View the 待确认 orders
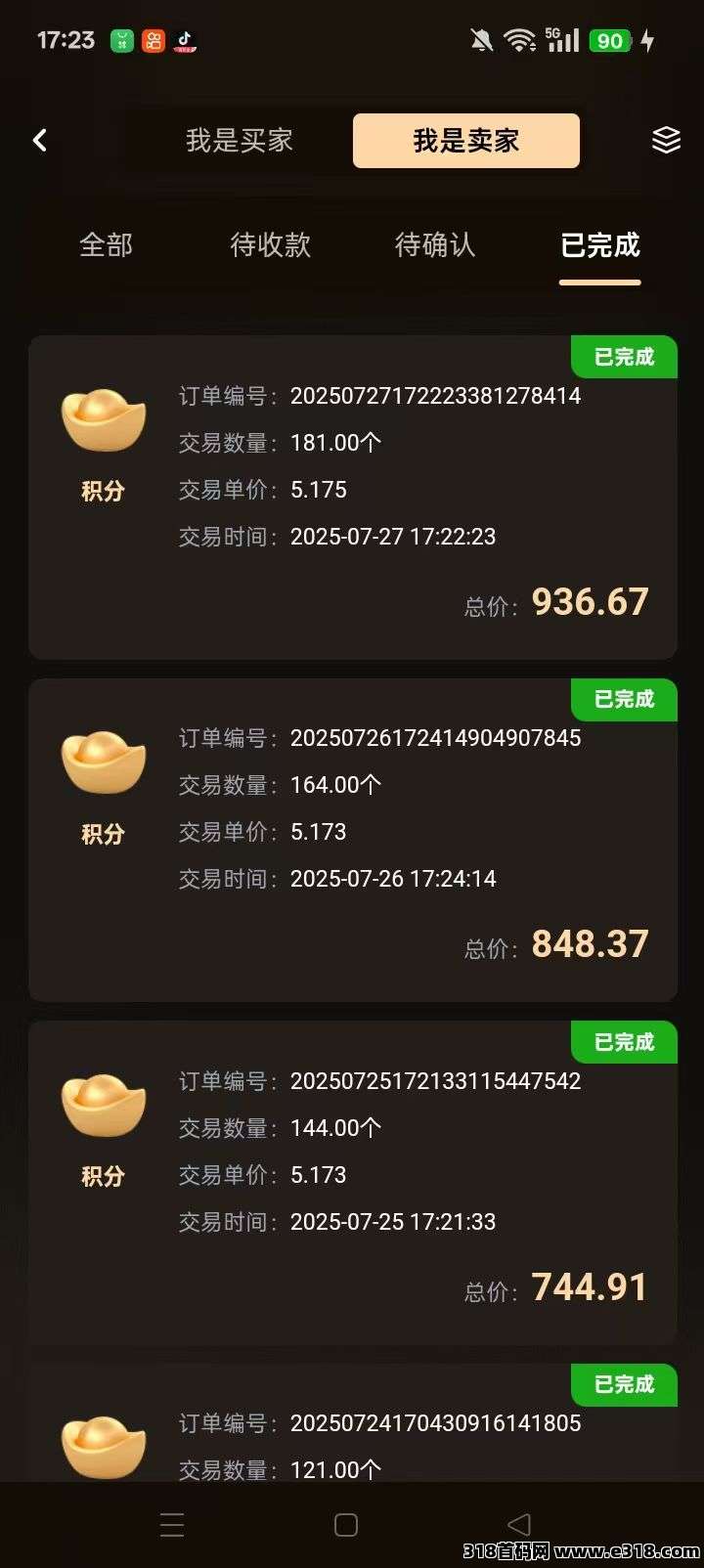 (435, 244)
